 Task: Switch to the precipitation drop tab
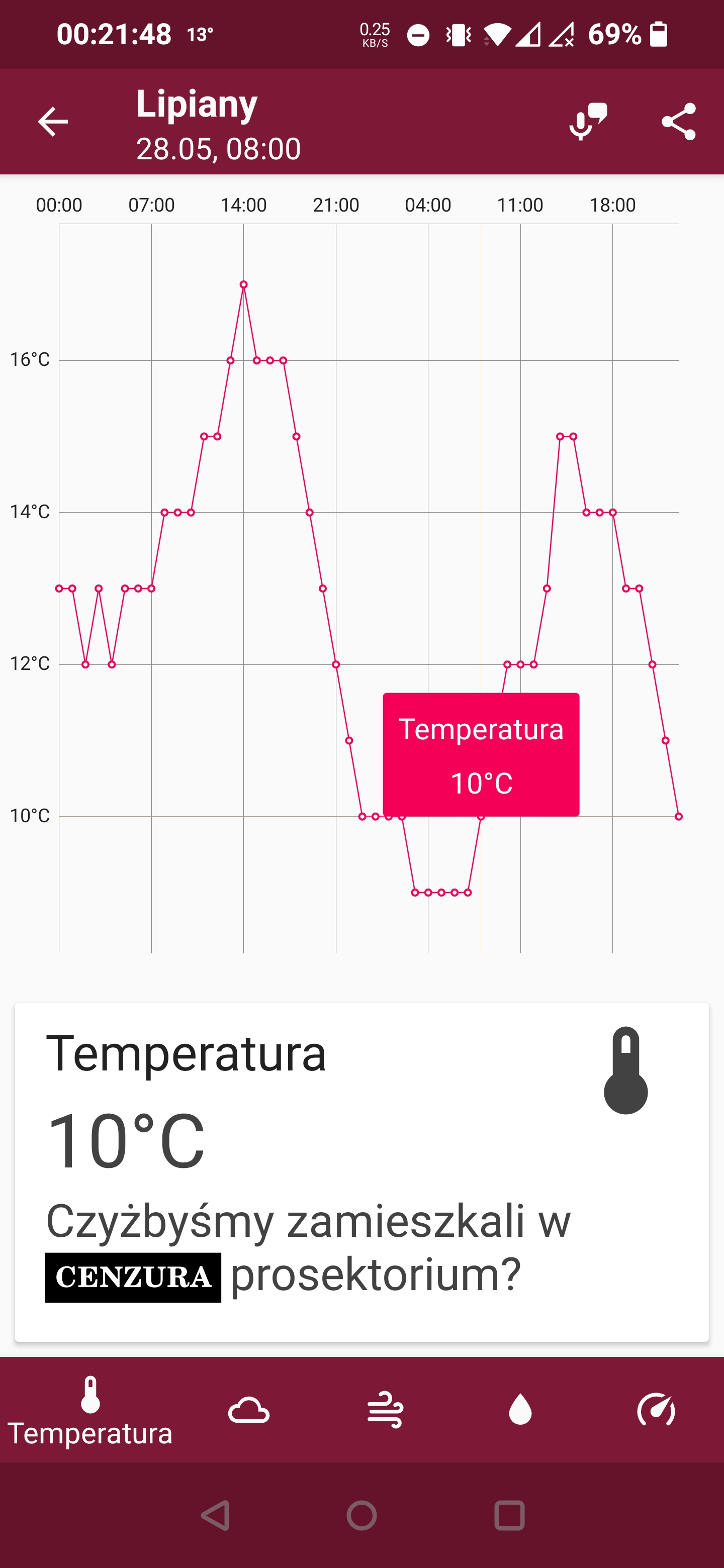[520, 1410]
